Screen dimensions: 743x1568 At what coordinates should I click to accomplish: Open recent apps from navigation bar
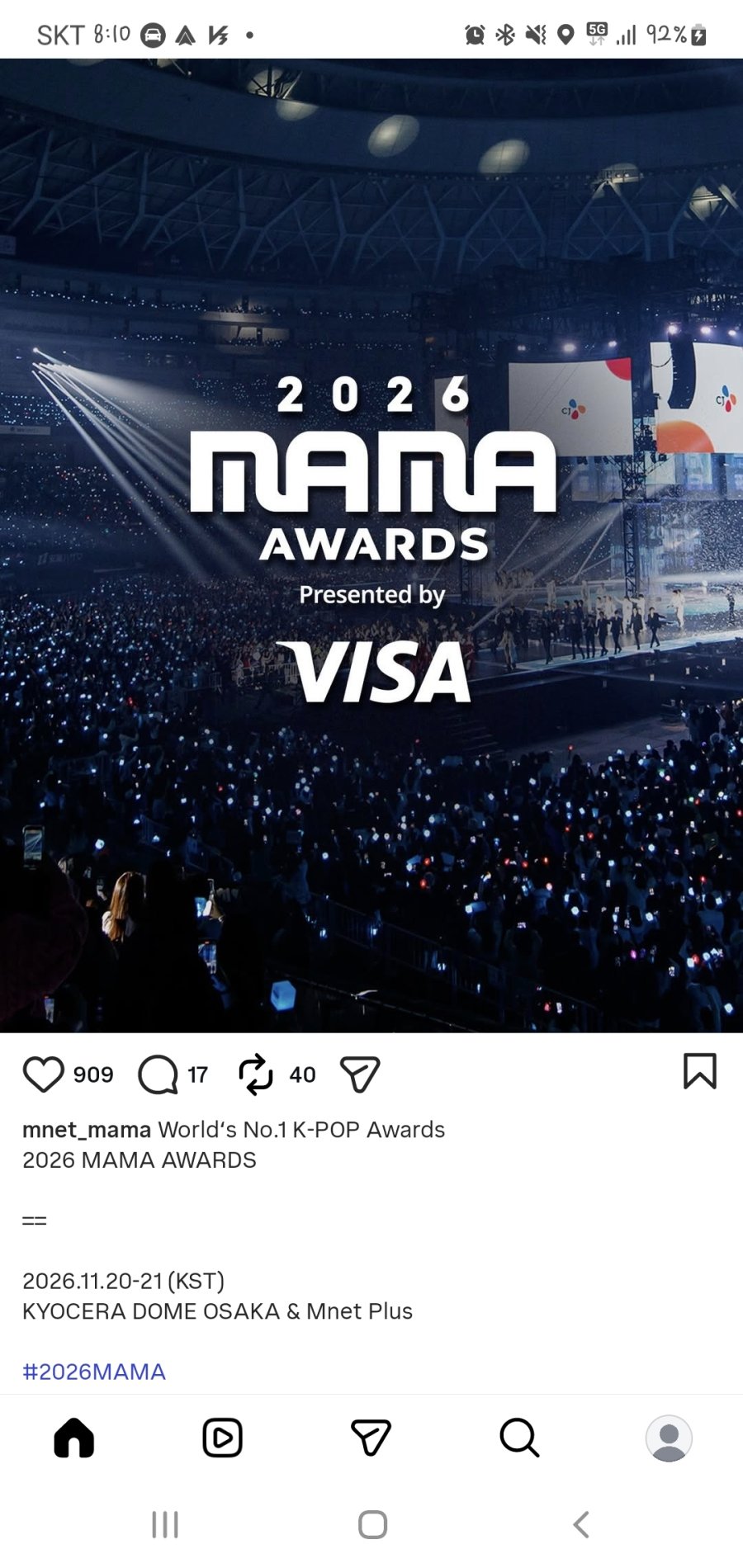pos(165,1524)
